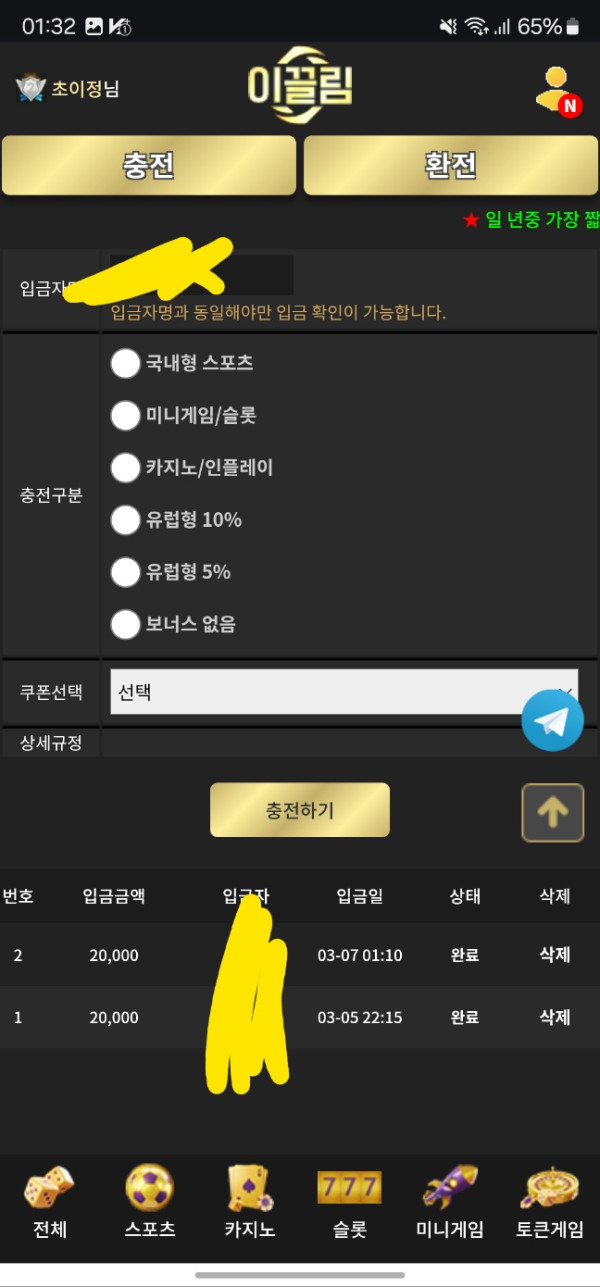Screen dimensions: 600x1287
Task: Open the Telegram support button
Action: click(552, 720)
